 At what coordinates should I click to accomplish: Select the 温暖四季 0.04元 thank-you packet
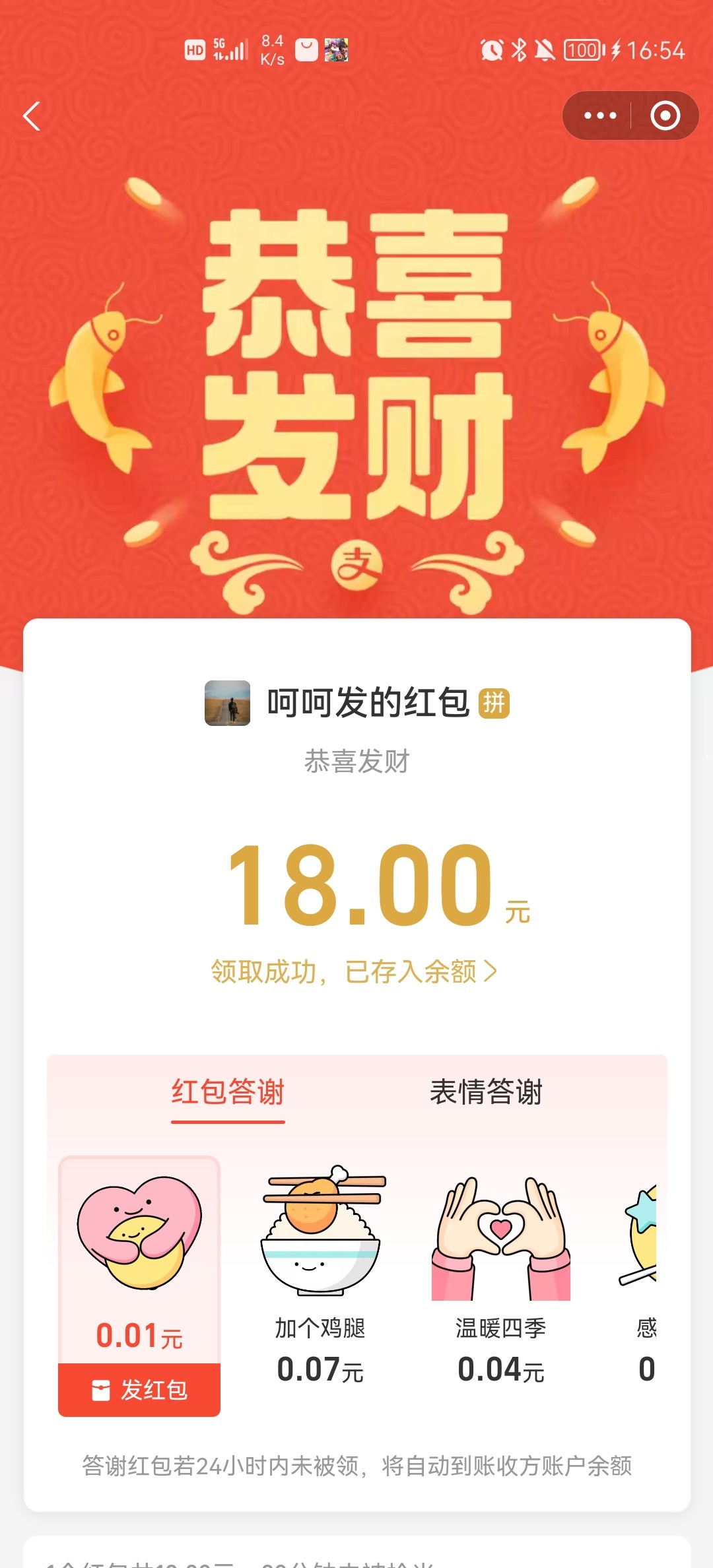tap(500, 1274)
